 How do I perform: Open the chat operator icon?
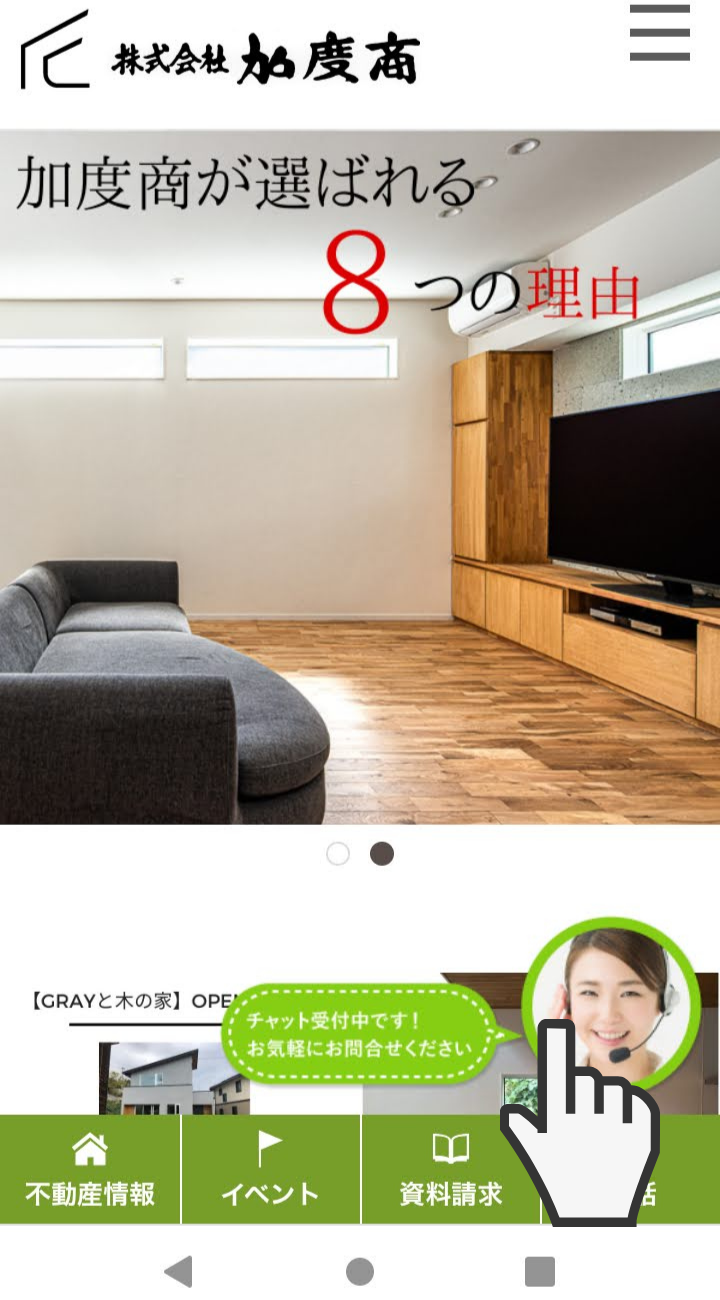[610, 1004]
